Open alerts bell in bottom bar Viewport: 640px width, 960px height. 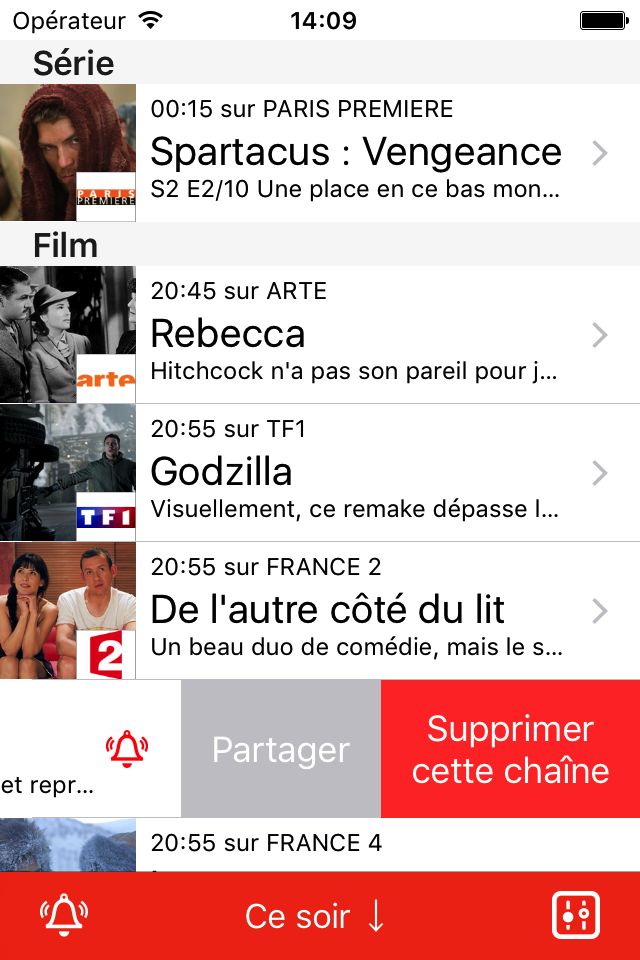[64, 915]
